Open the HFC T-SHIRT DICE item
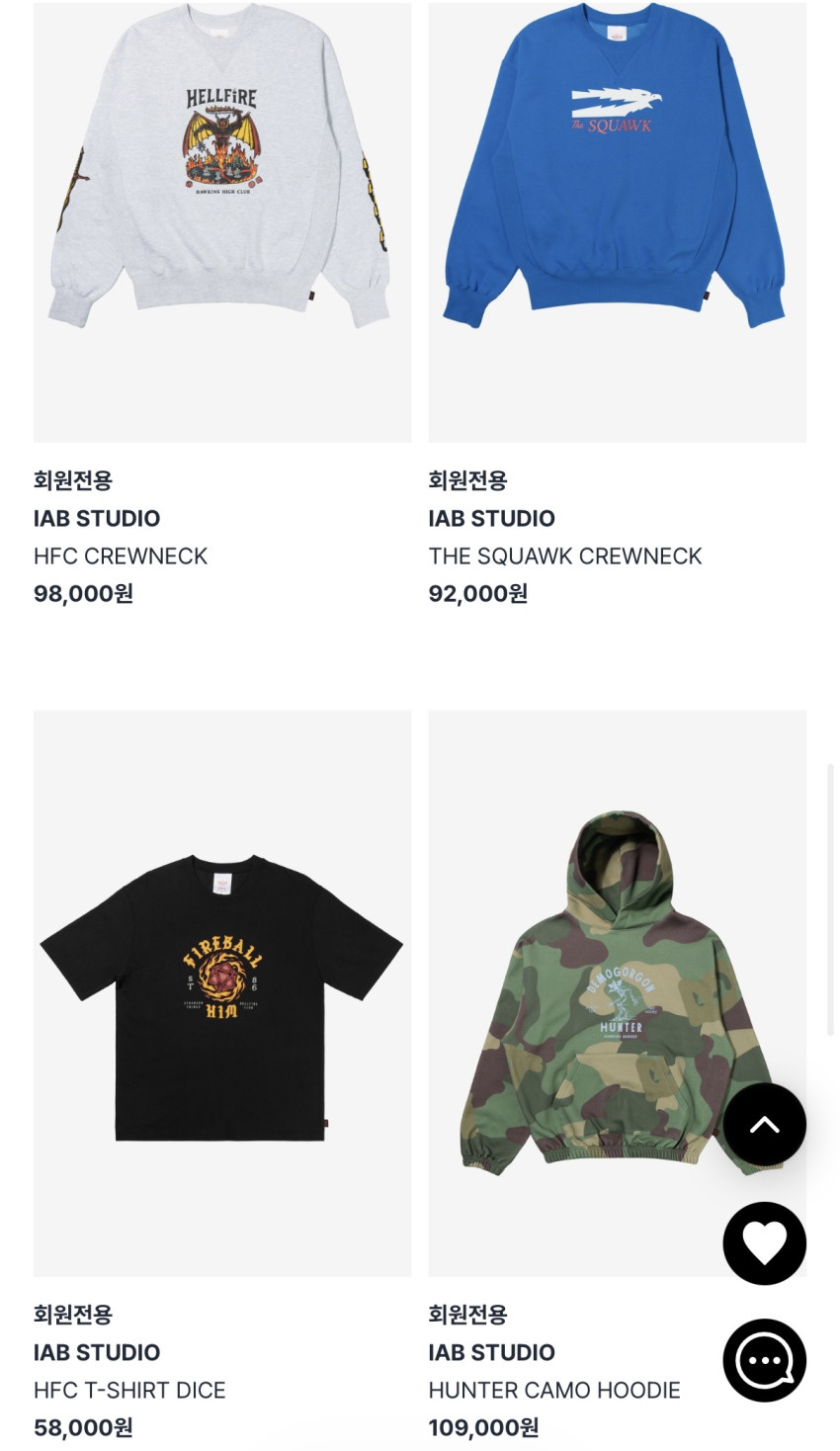The width and height of the screenshot is (840, 1451). pos(221,992)
